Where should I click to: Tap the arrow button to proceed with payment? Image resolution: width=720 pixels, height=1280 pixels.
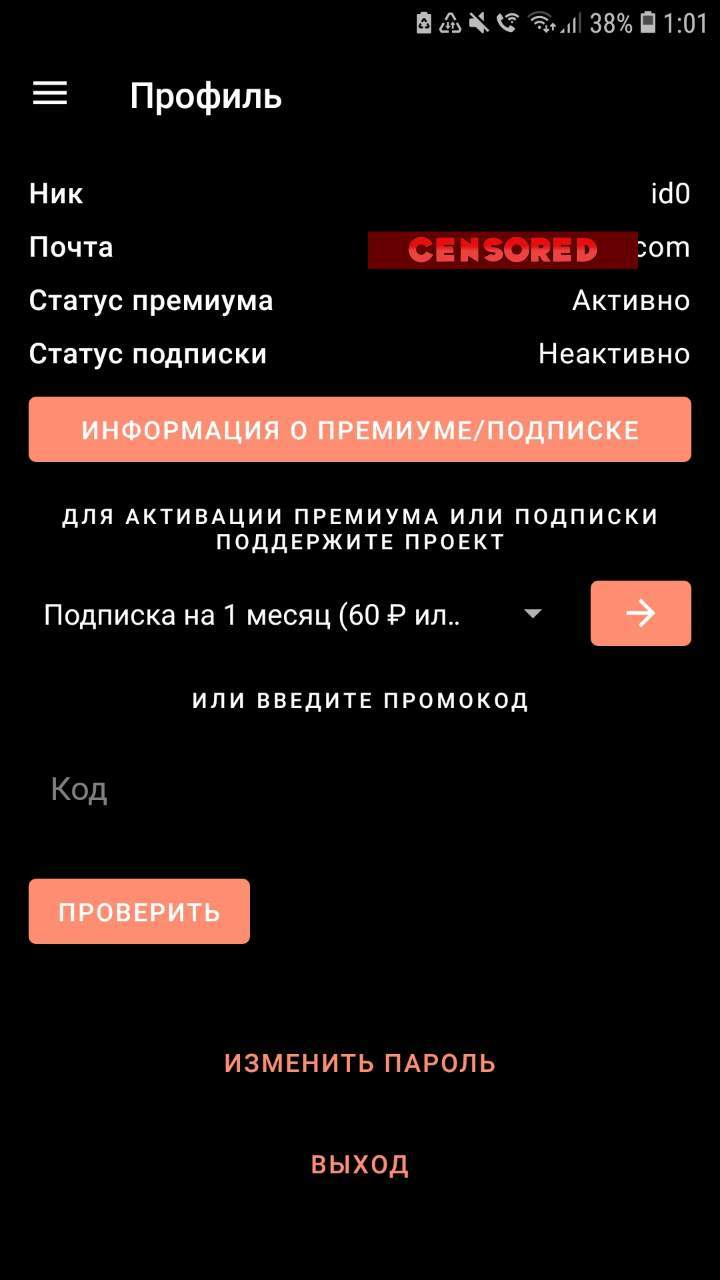pyautogui.click(x=640, y=613)
